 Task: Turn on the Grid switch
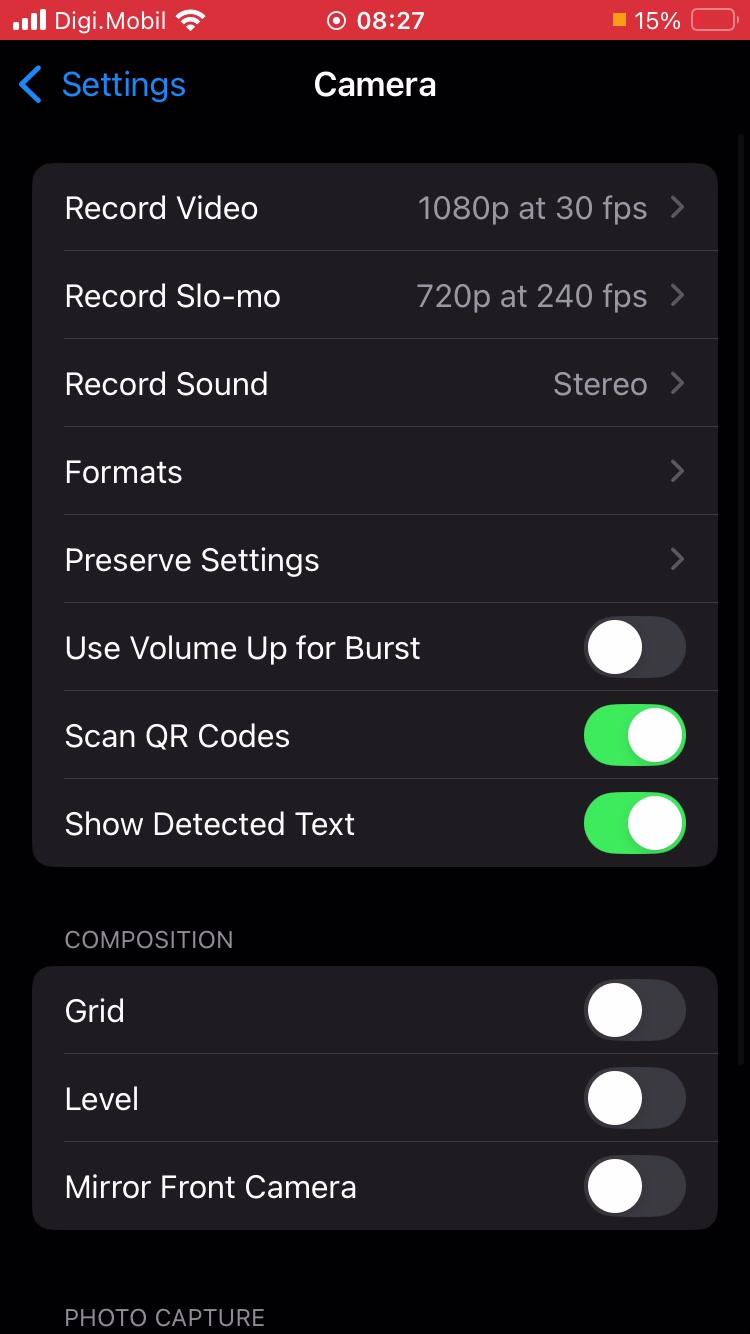coord(634,1011)
